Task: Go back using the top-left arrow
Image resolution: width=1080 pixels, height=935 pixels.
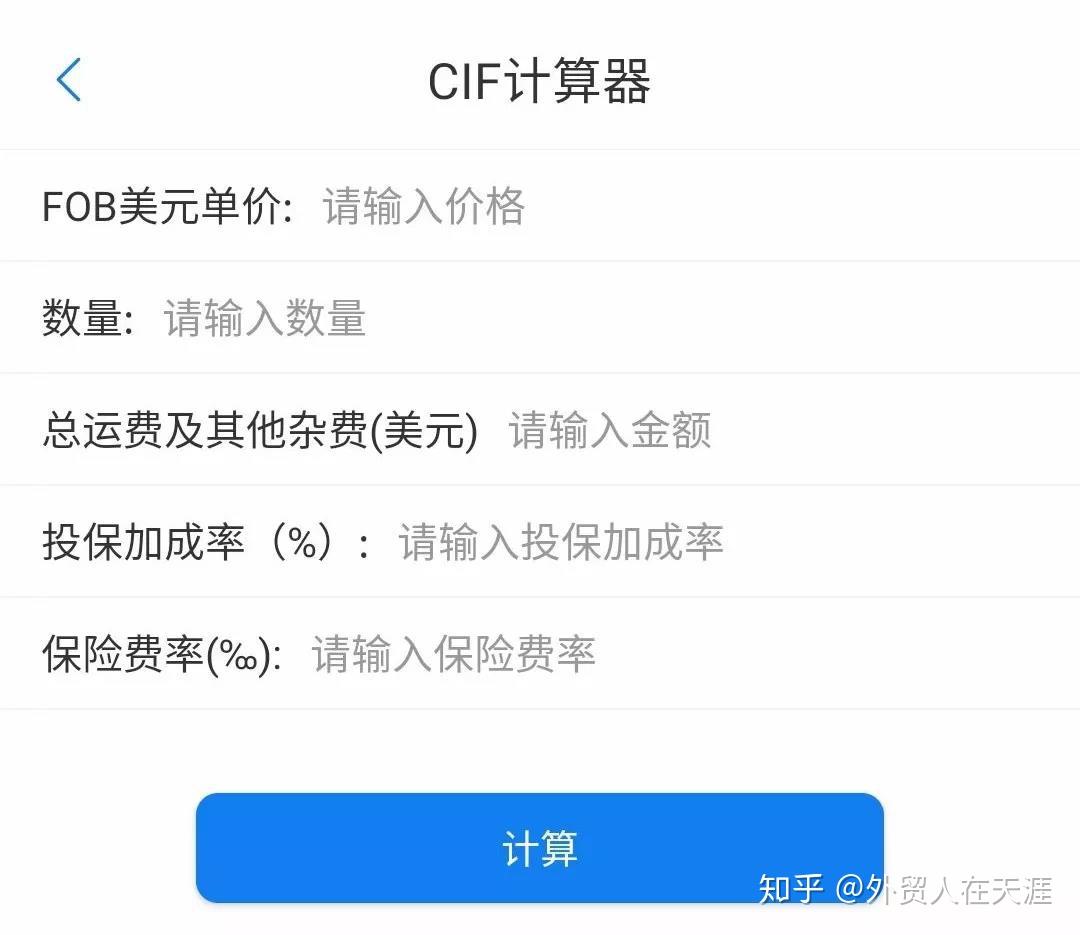Action: pos(68,80)
